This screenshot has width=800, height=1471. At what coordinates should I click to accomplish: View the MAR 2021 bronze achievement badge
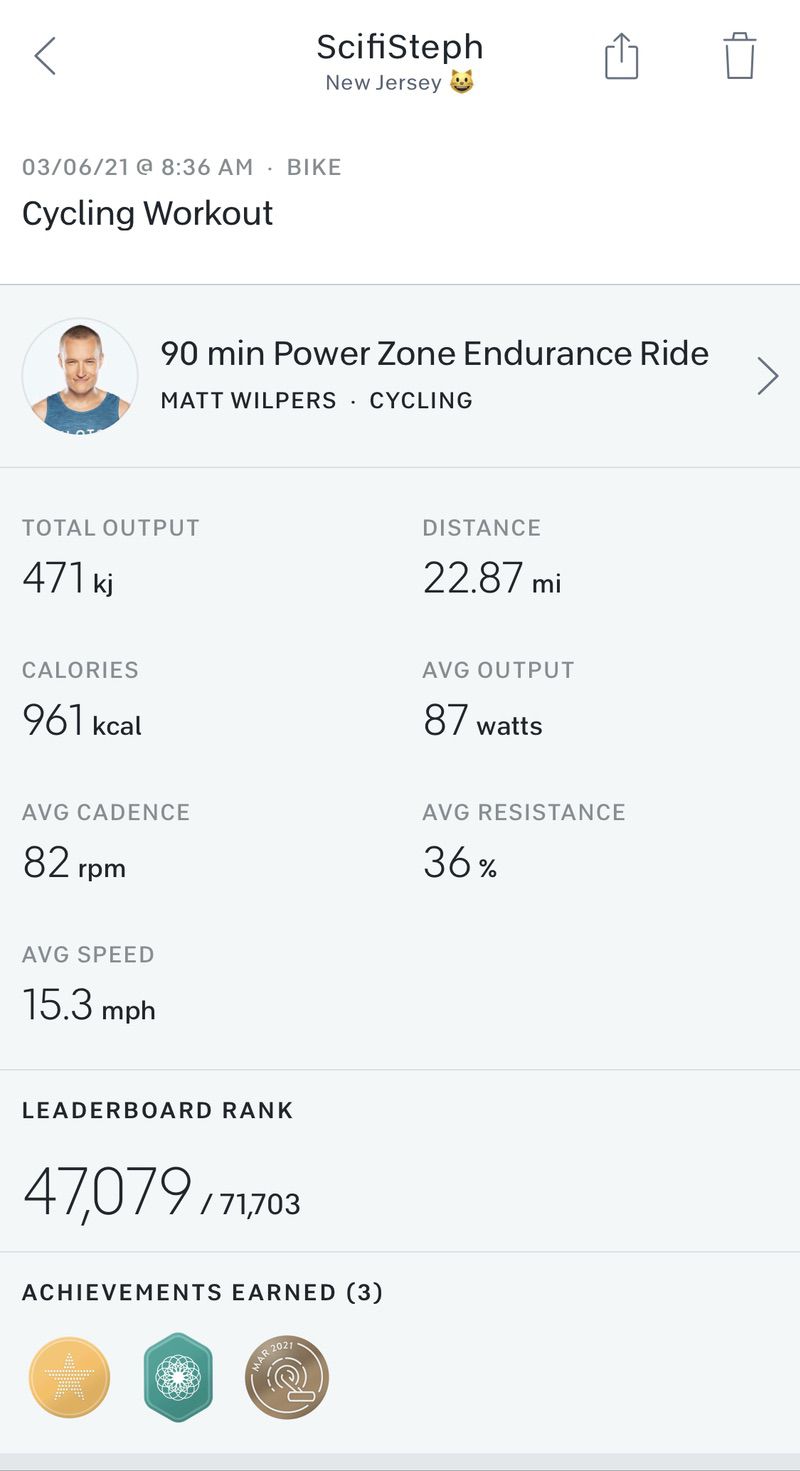(287, 1377)
